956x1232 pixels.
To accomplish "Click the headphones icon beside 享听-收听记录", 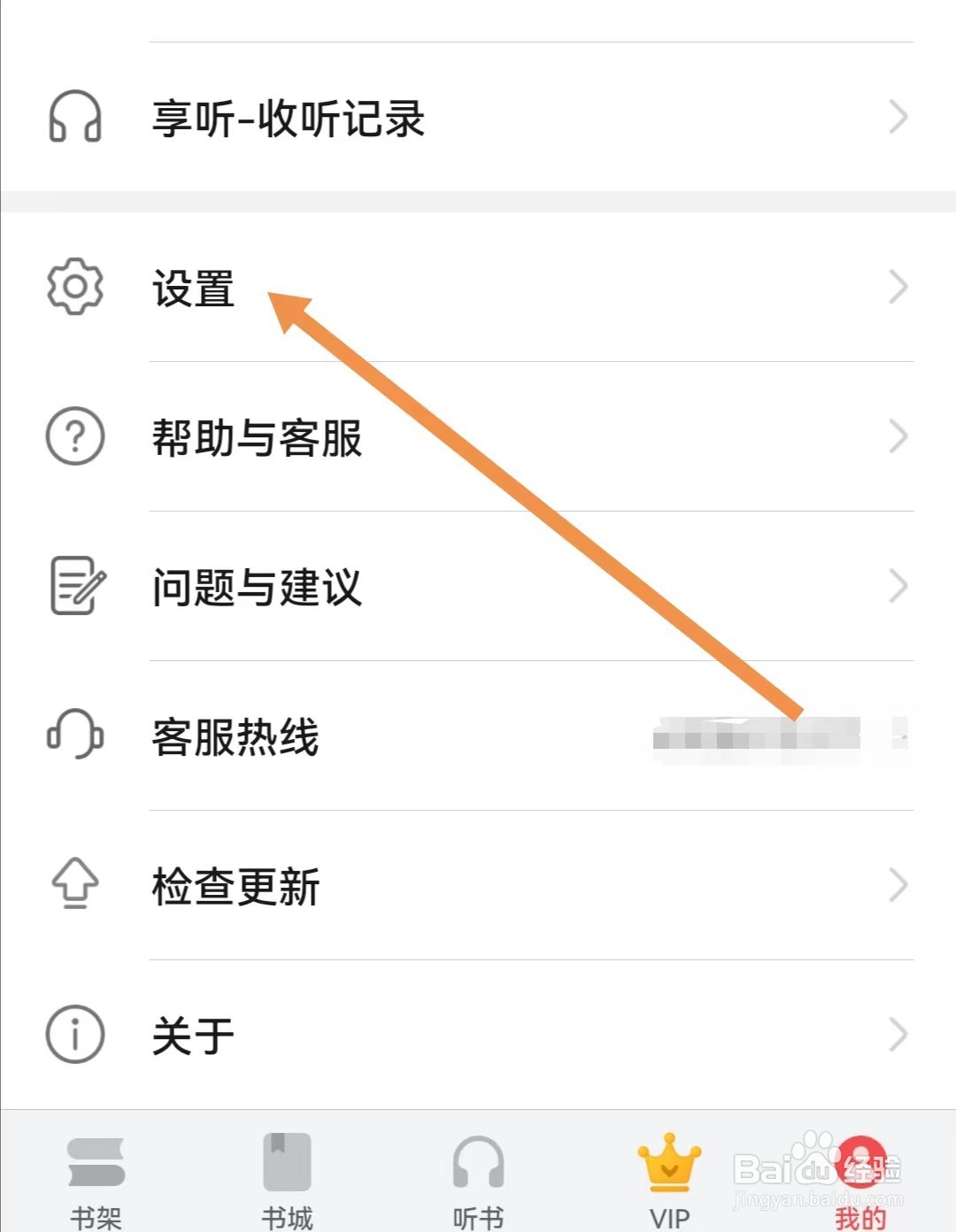I will [75, 118].
